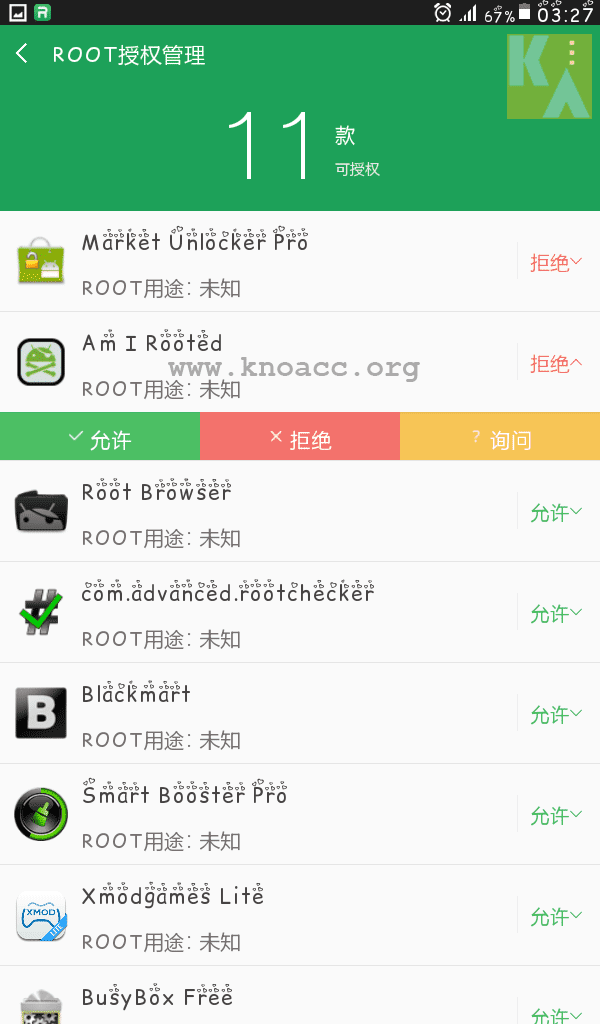600x1024 pixels.
Task: Expand the 允许 dropdown for Smart Booster Pro
Action: pyautogui.click(x=556, y=816)
